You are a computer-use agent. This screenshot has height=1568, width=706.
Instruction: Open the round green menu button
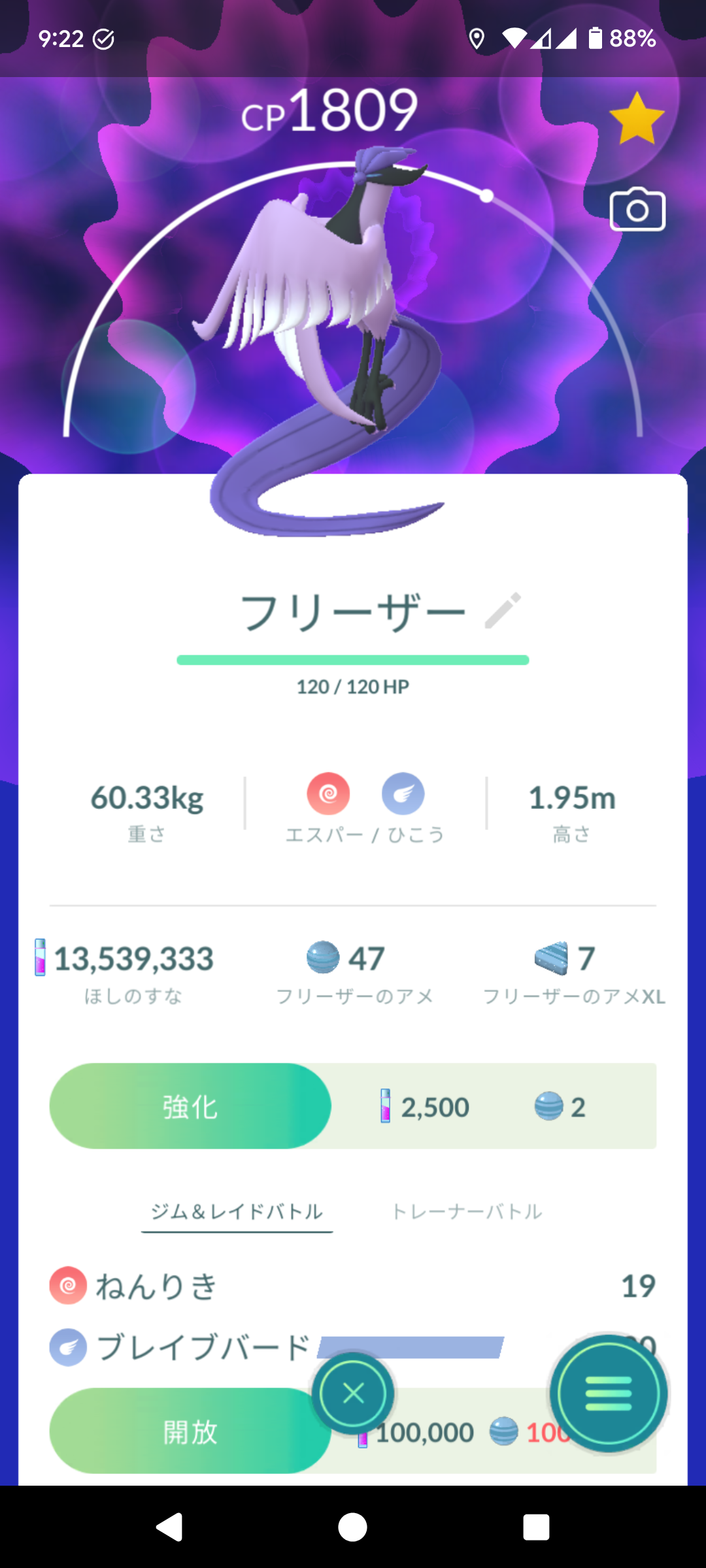(x=609, y=1393)
